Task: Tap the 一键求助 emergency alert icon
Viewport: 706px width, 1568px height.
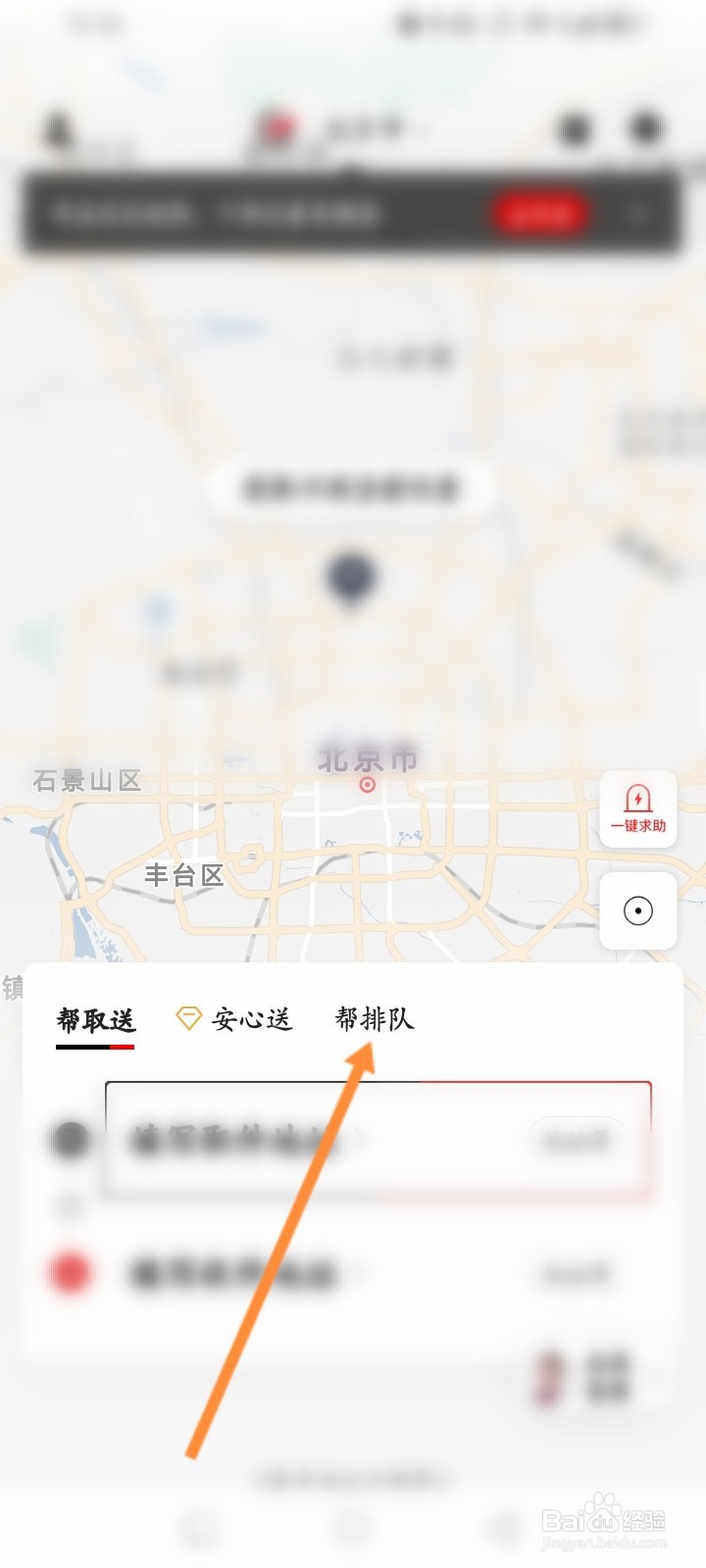Action: 637,809
